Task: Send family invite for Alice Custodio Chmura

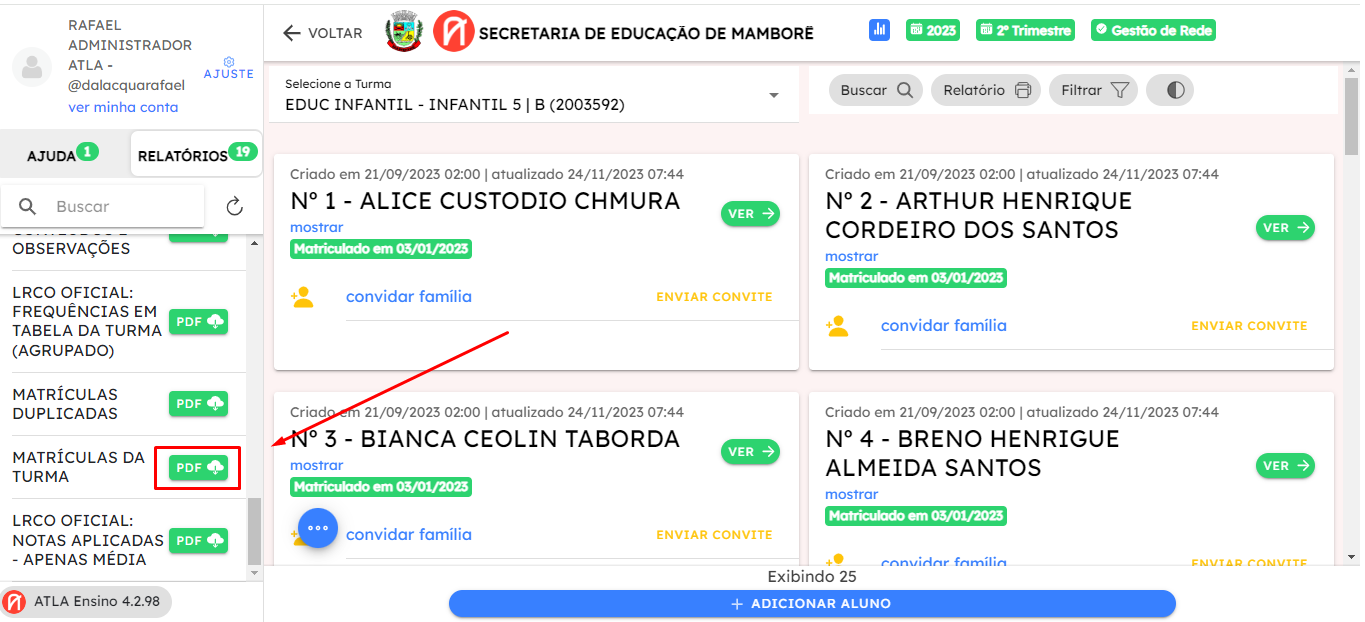Action: [x=714, y=297]
